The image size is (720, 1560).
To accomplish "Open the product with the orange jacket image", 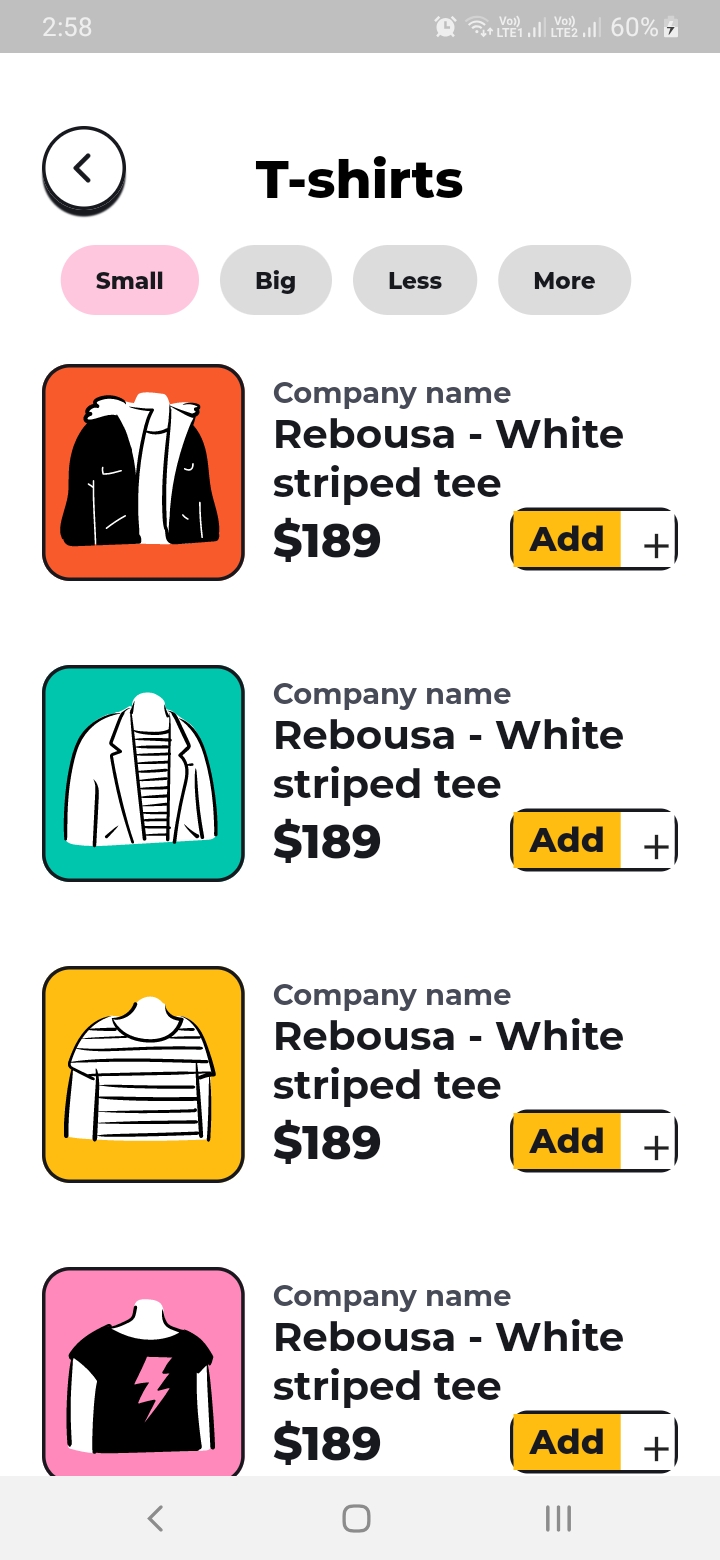I will point(143,472).
